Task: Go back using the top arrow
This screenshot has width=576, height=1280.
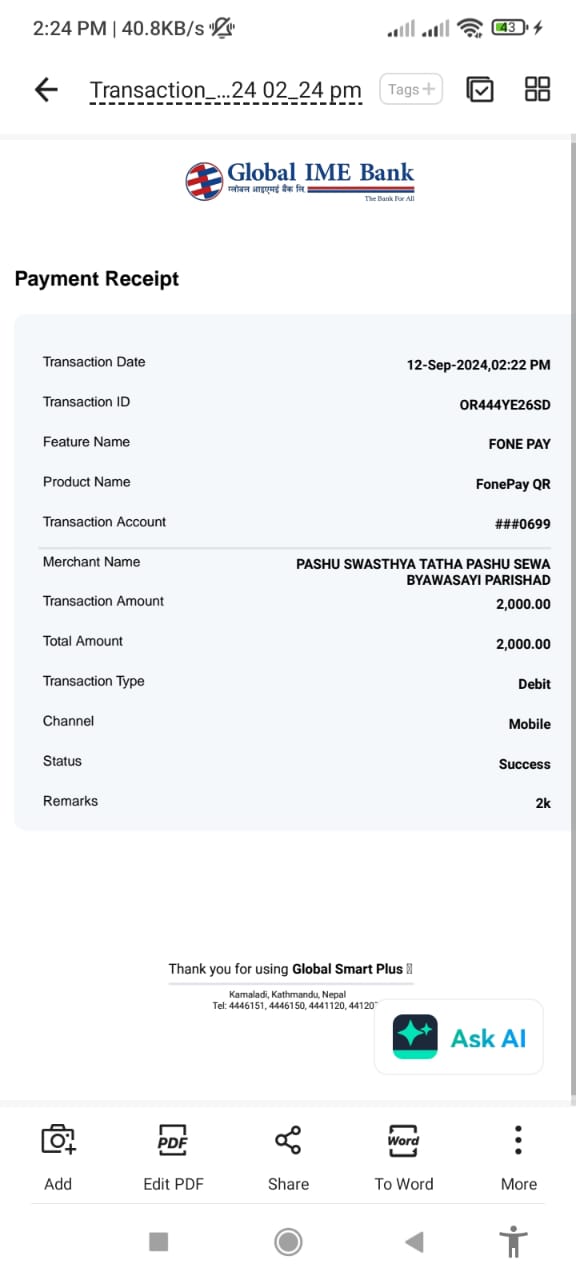Action: (x=46, y=90)
